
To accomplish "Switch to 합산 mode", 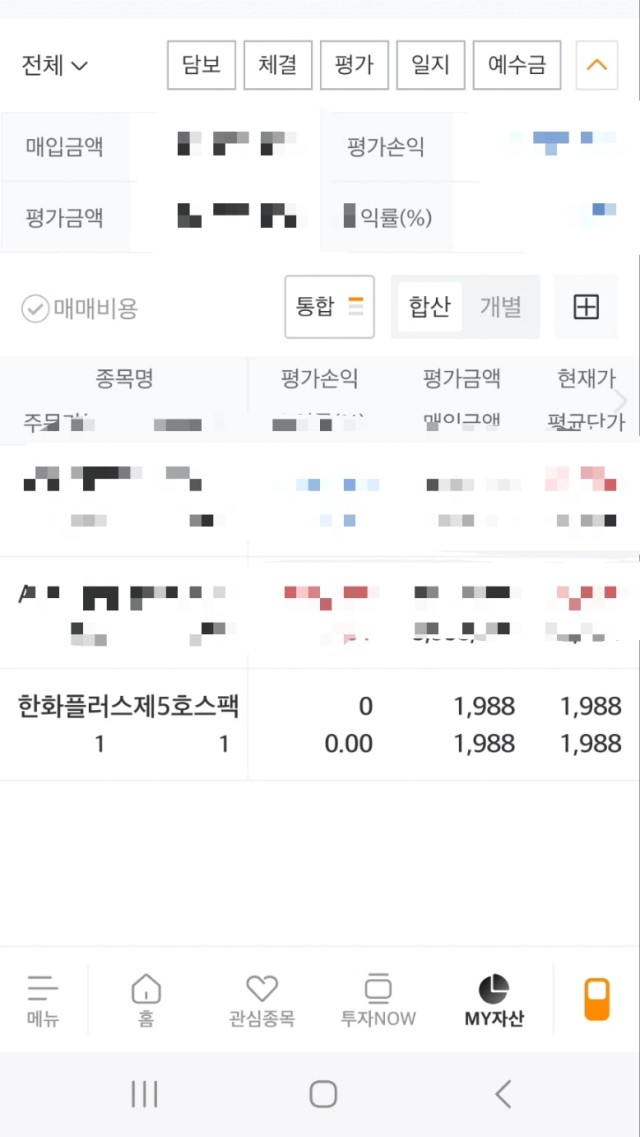I will [430, 307].
